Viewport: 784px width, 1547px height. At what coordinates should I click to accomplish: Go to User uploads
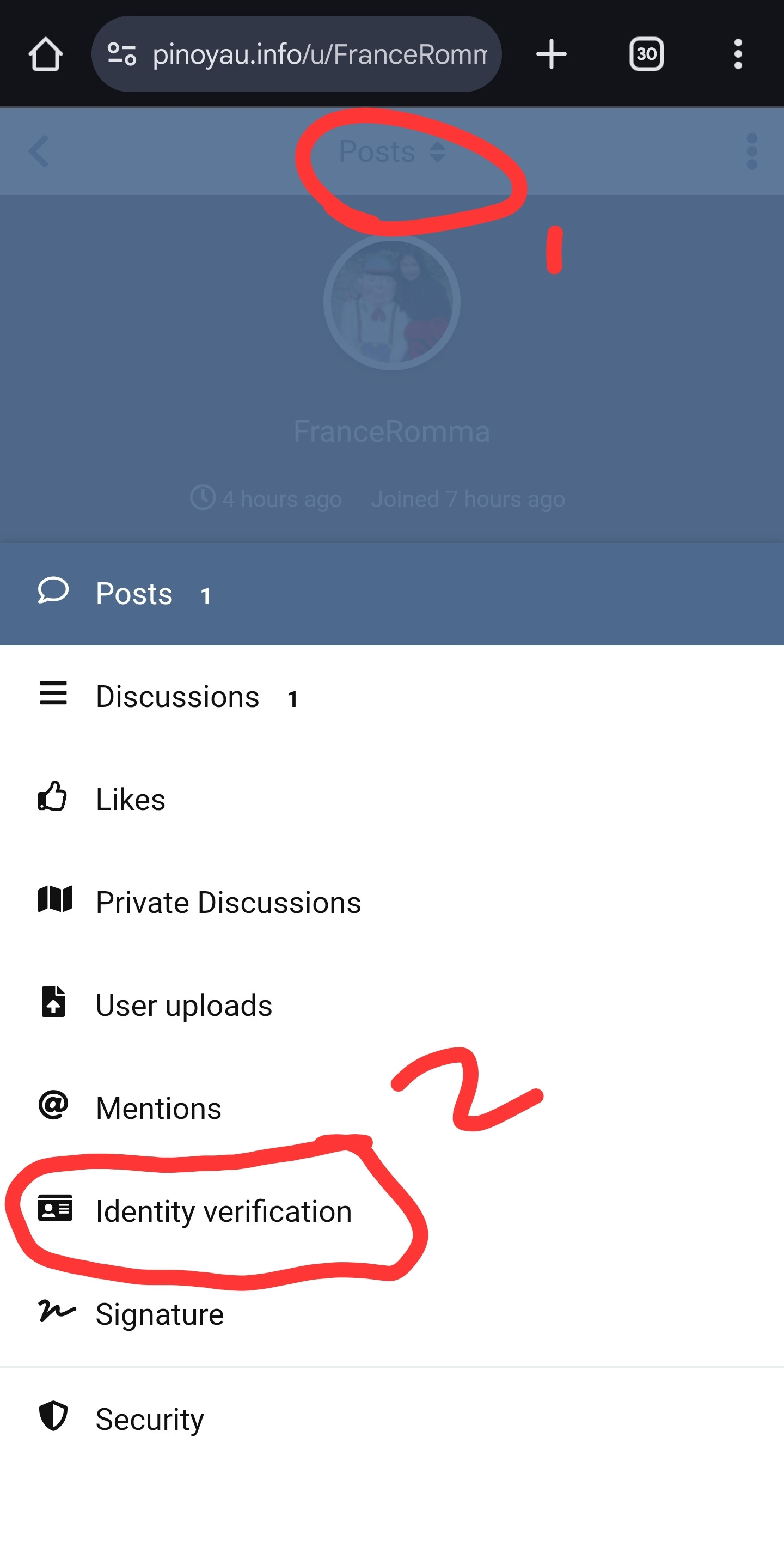pos(183,1006)
